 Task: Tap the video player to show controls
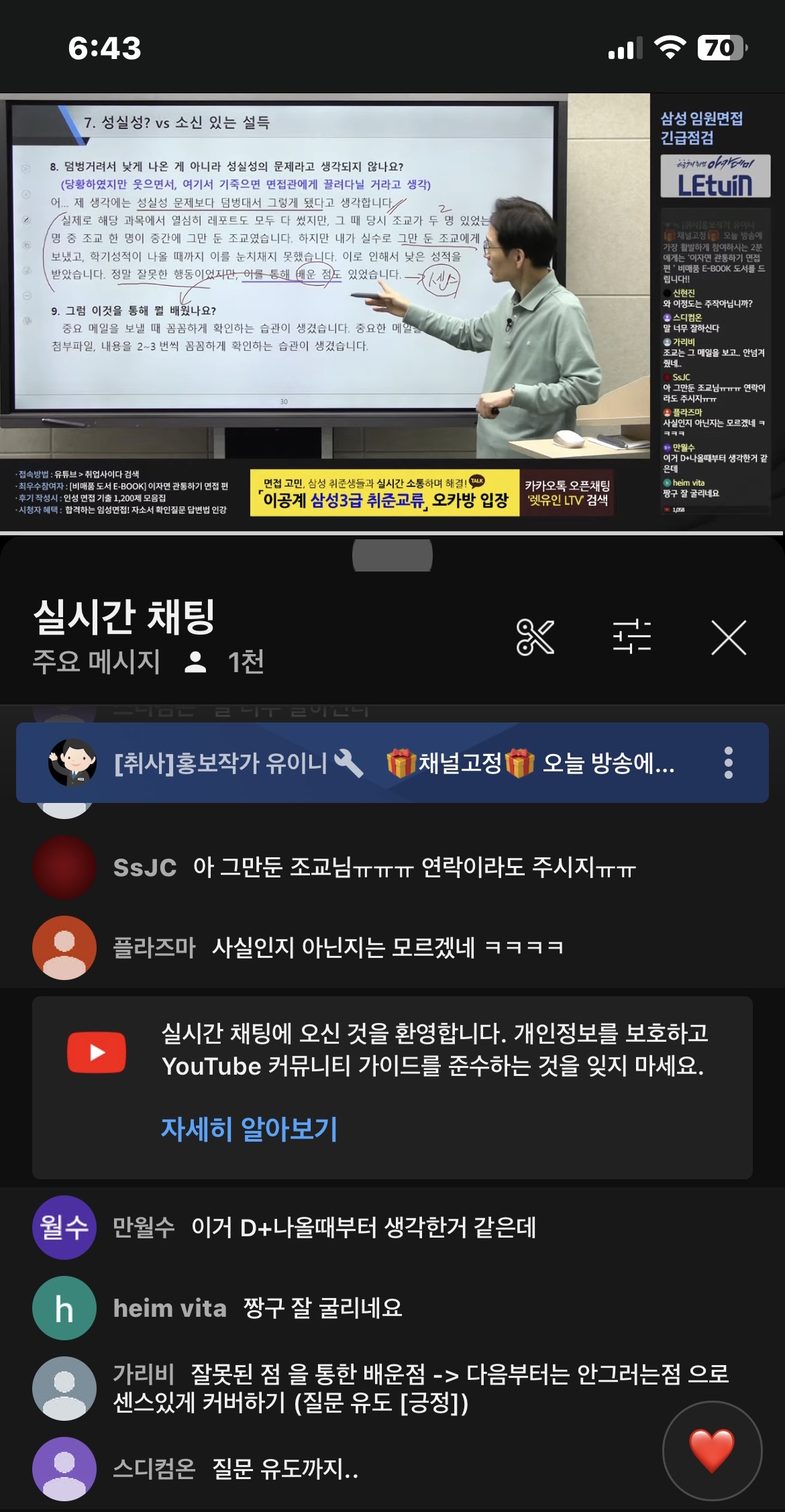pyautogui.click(x=392, y=312)
